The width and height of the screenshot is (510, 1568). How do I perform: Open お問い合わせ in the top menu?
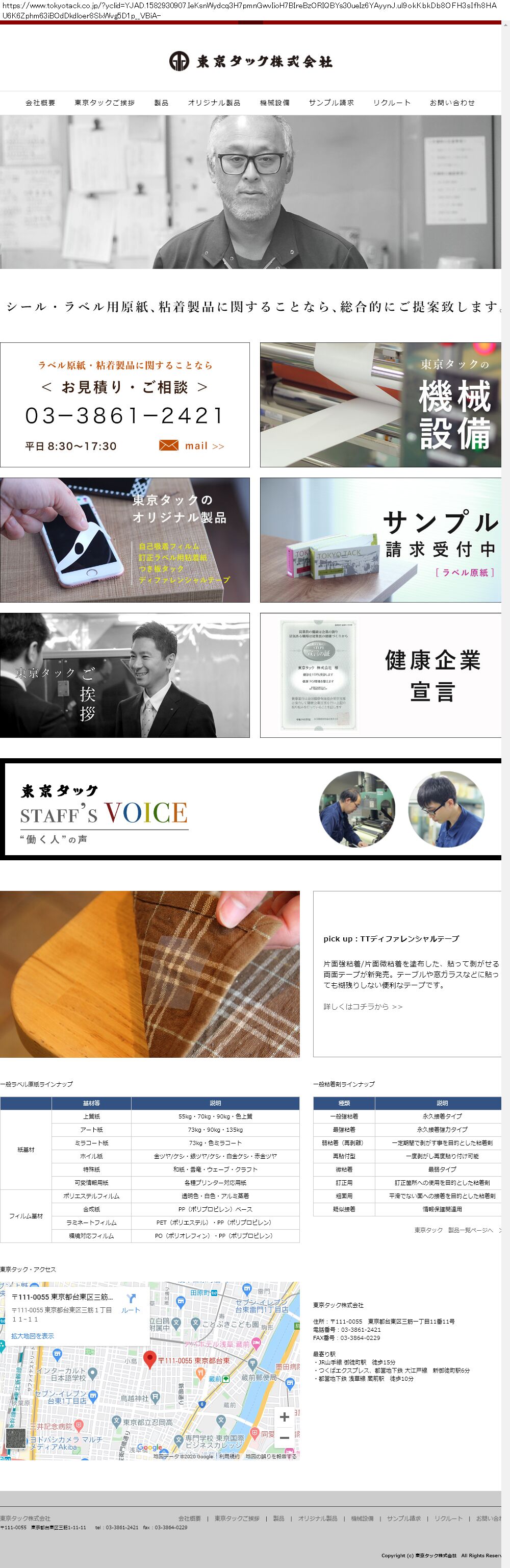pos(452,103)
